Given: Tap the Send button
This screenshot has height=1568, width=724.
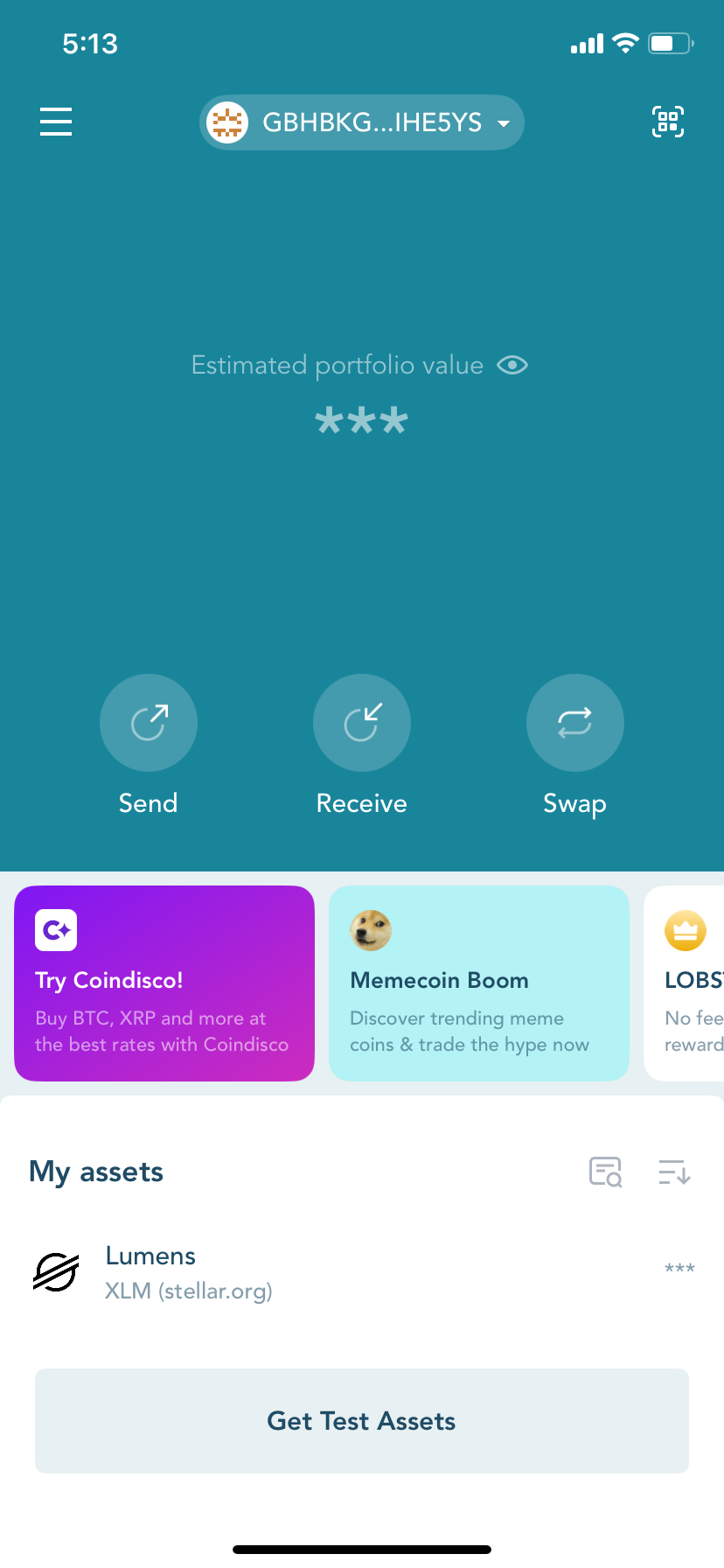Looking at the screenshot, I should pyautogui.click(x=149, y=723).
